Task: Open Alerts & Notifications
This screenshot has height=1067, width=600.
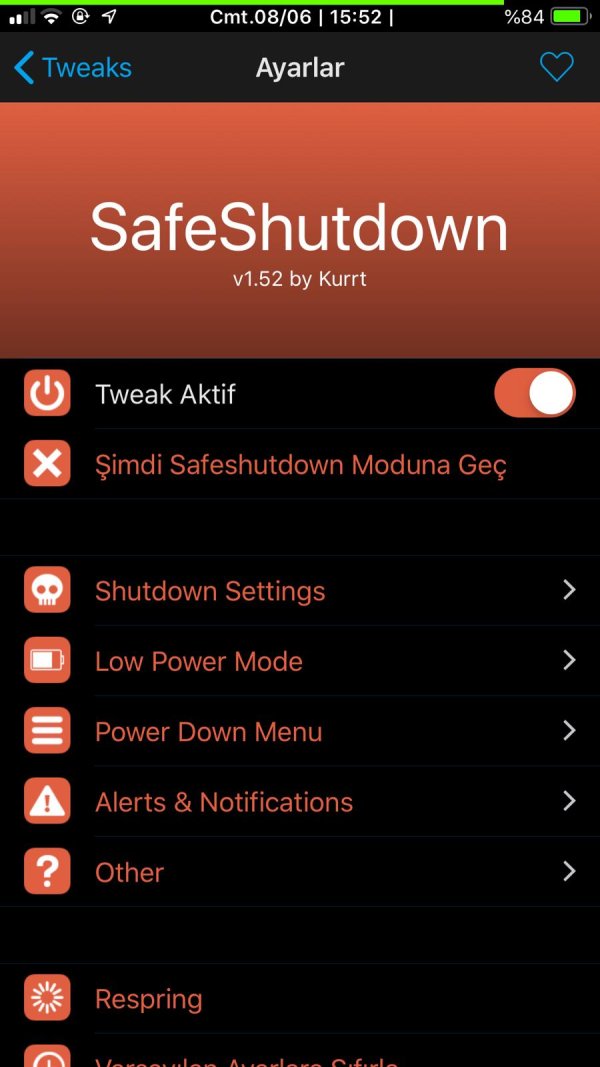Action: point(300,802)
